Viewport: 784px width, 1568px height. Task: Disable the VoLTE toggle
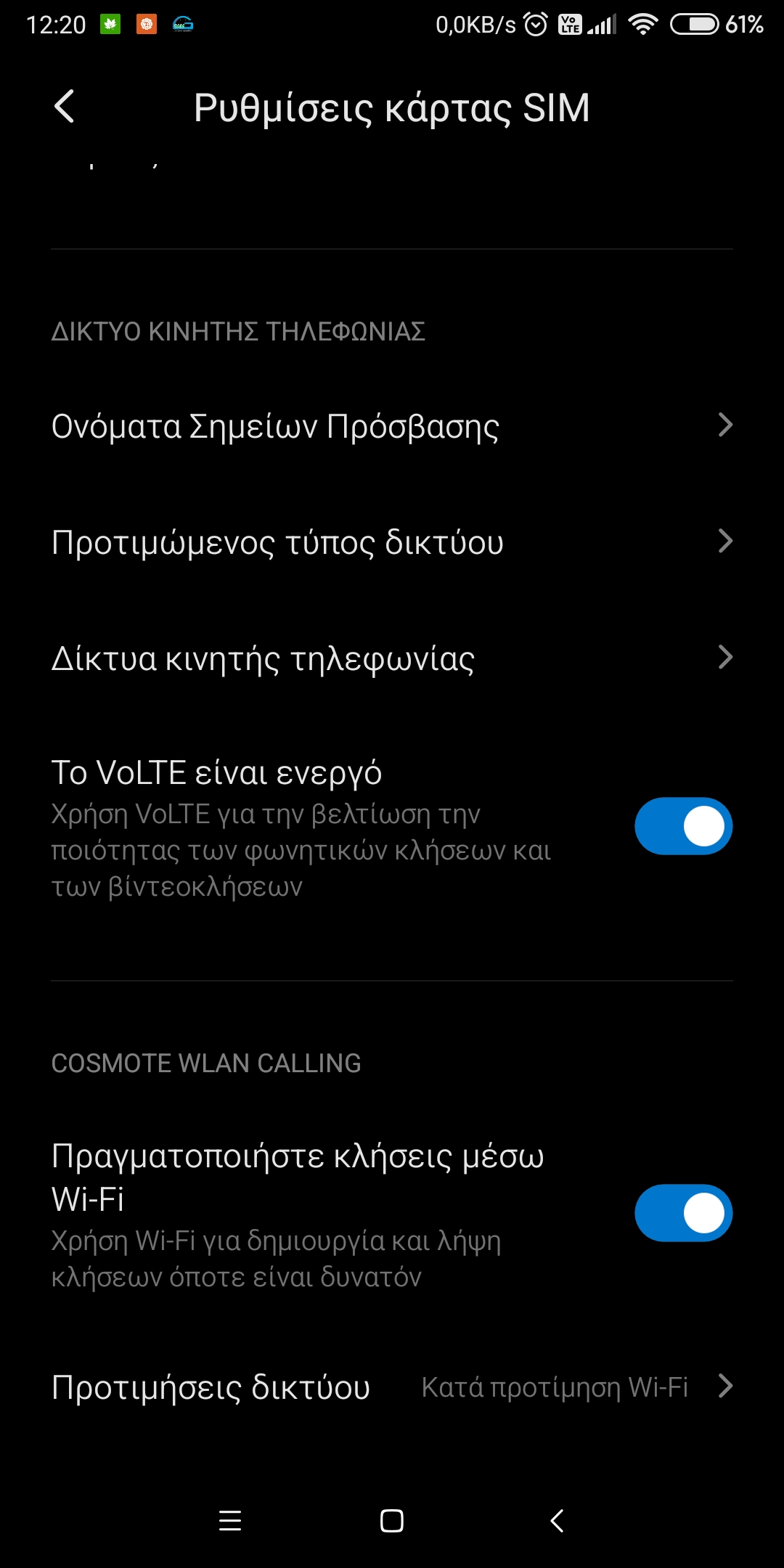tap(682, 826)
